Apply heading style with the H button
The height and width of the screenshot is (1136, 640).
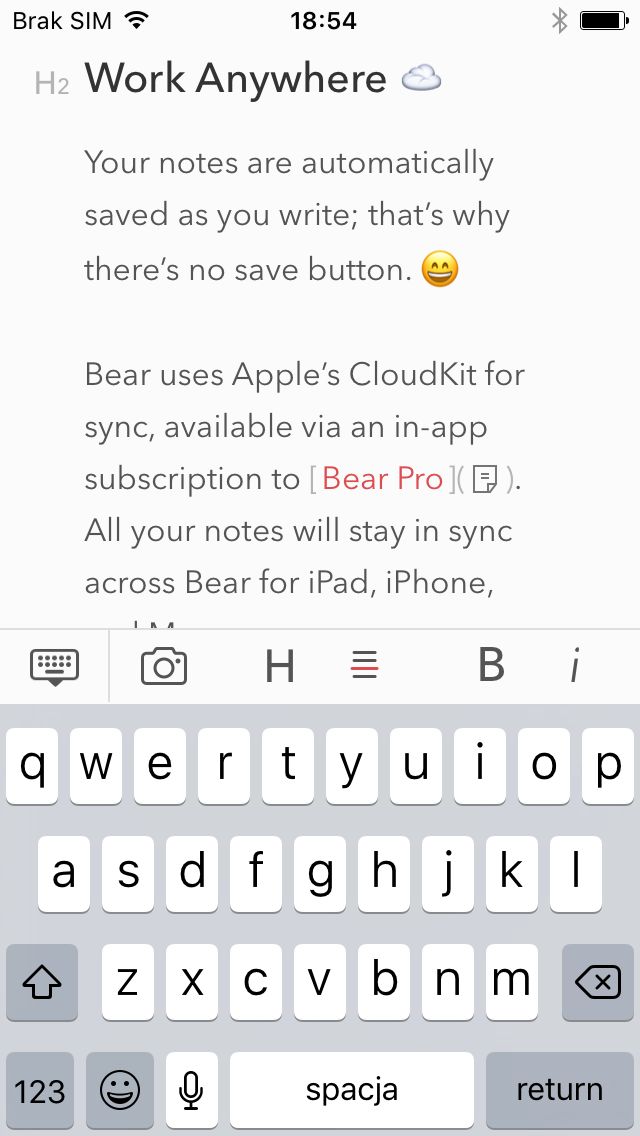click(280, 667)
